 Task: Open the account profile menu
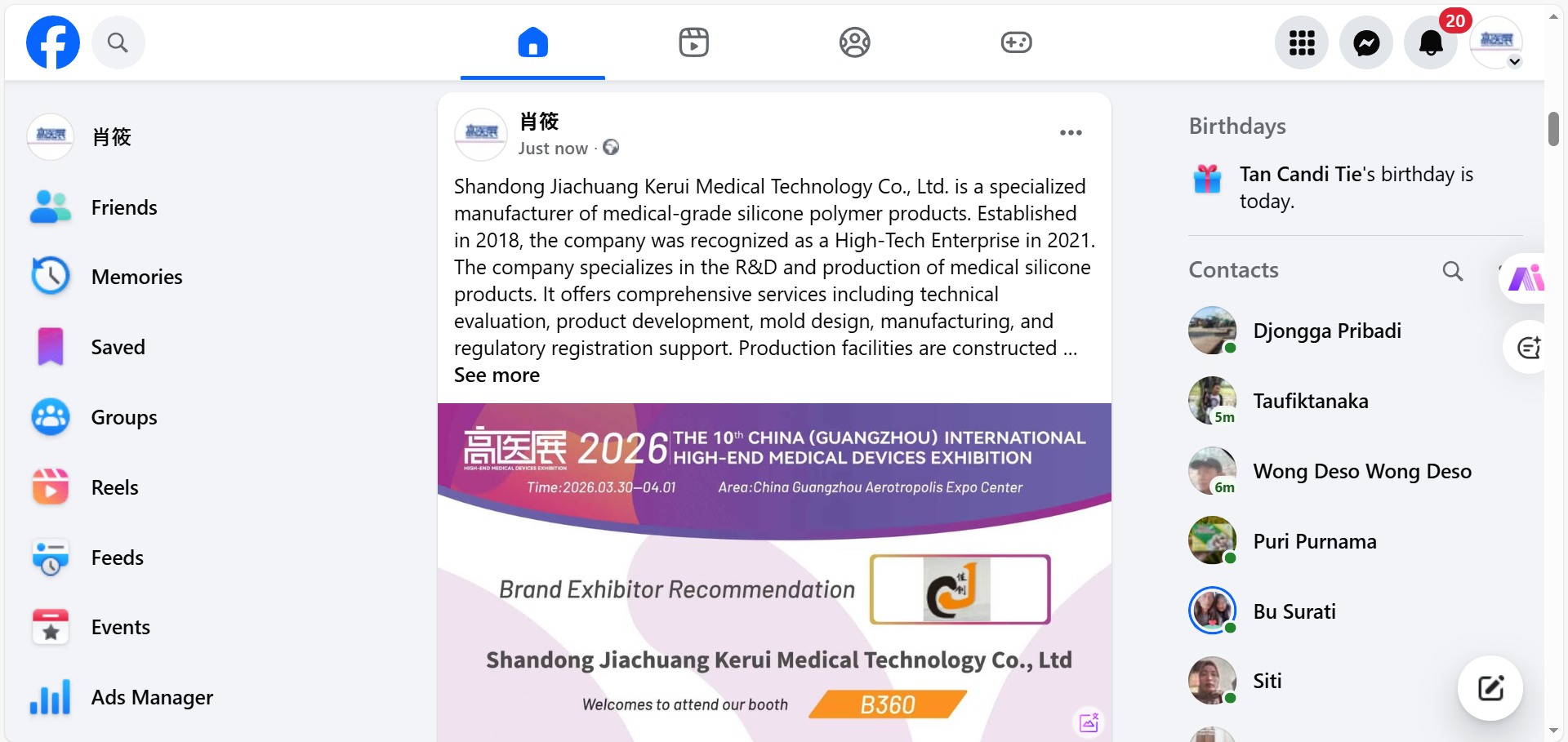coord(1496,42)
